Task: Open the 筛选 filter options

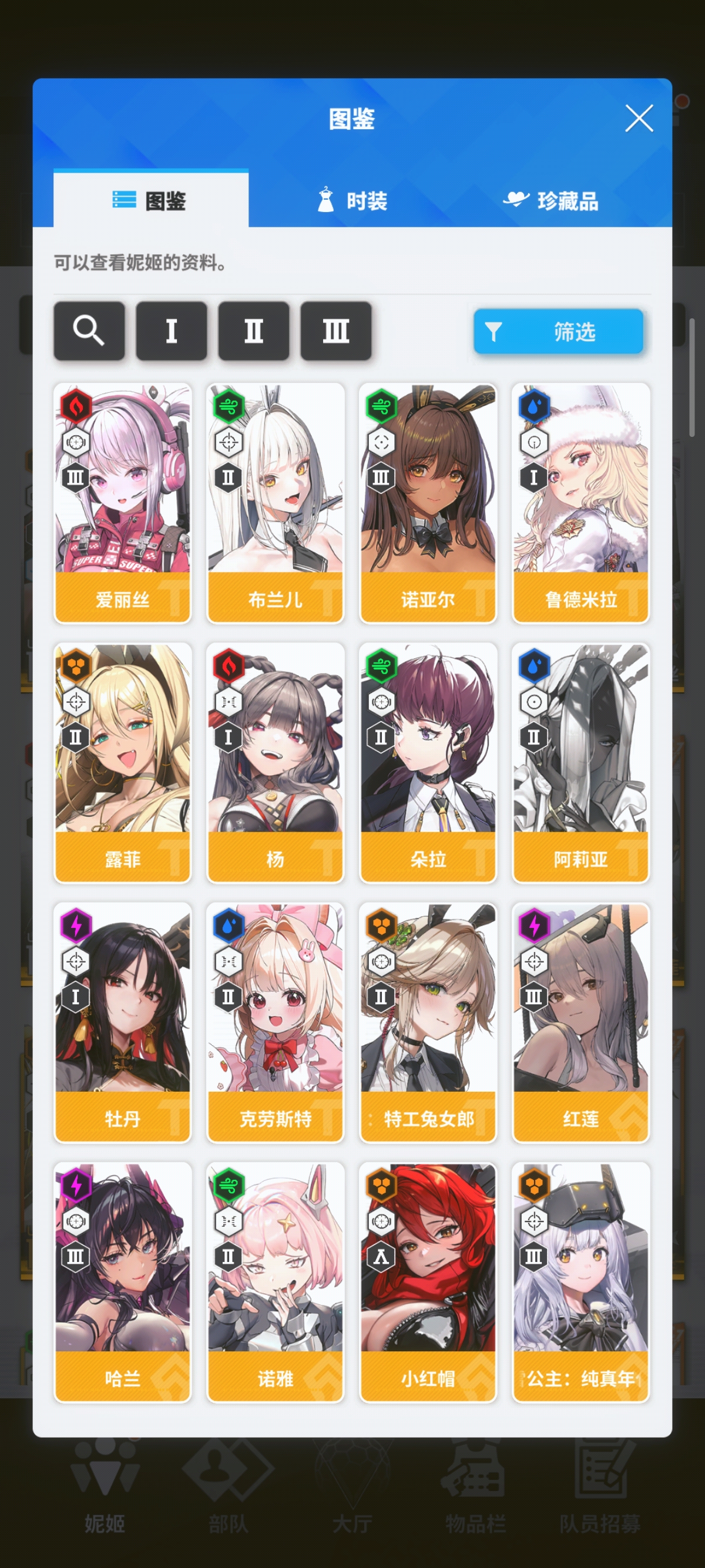Action: pyautogui.click(x=558, y=331)
